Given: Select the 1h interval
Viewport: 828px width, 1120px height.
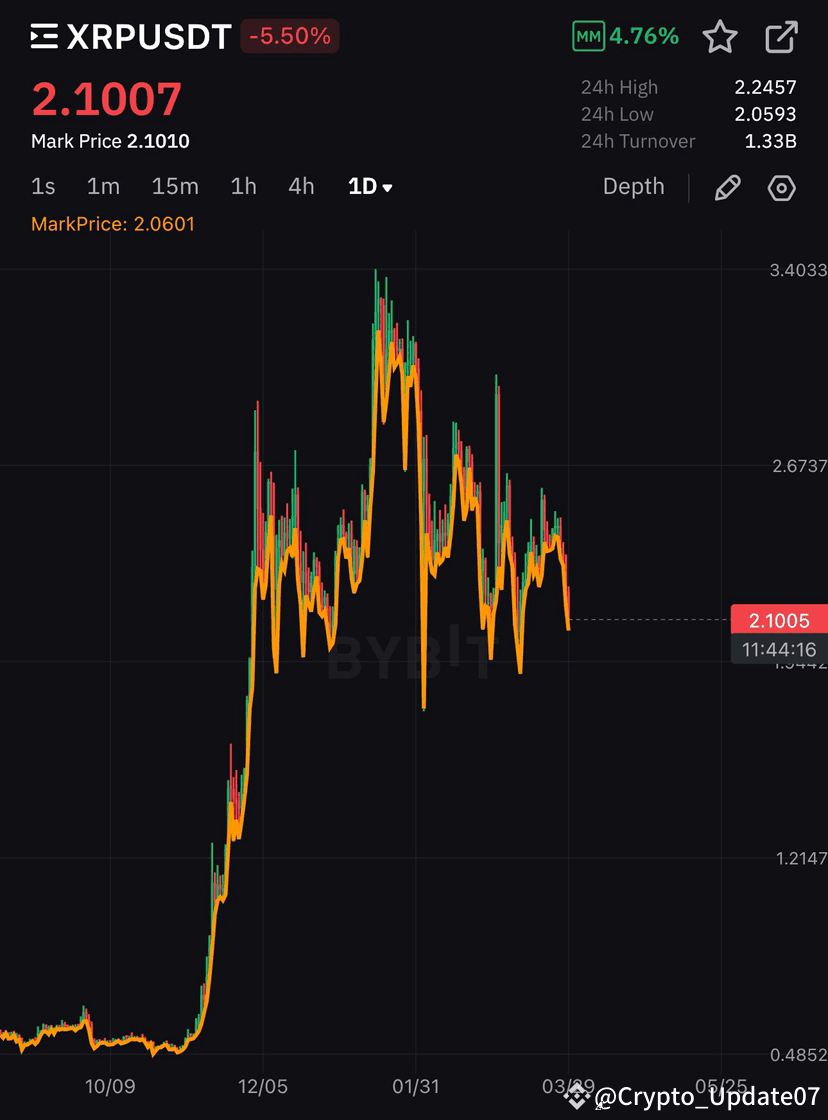Looking at the screenshot, I should 243,187.
